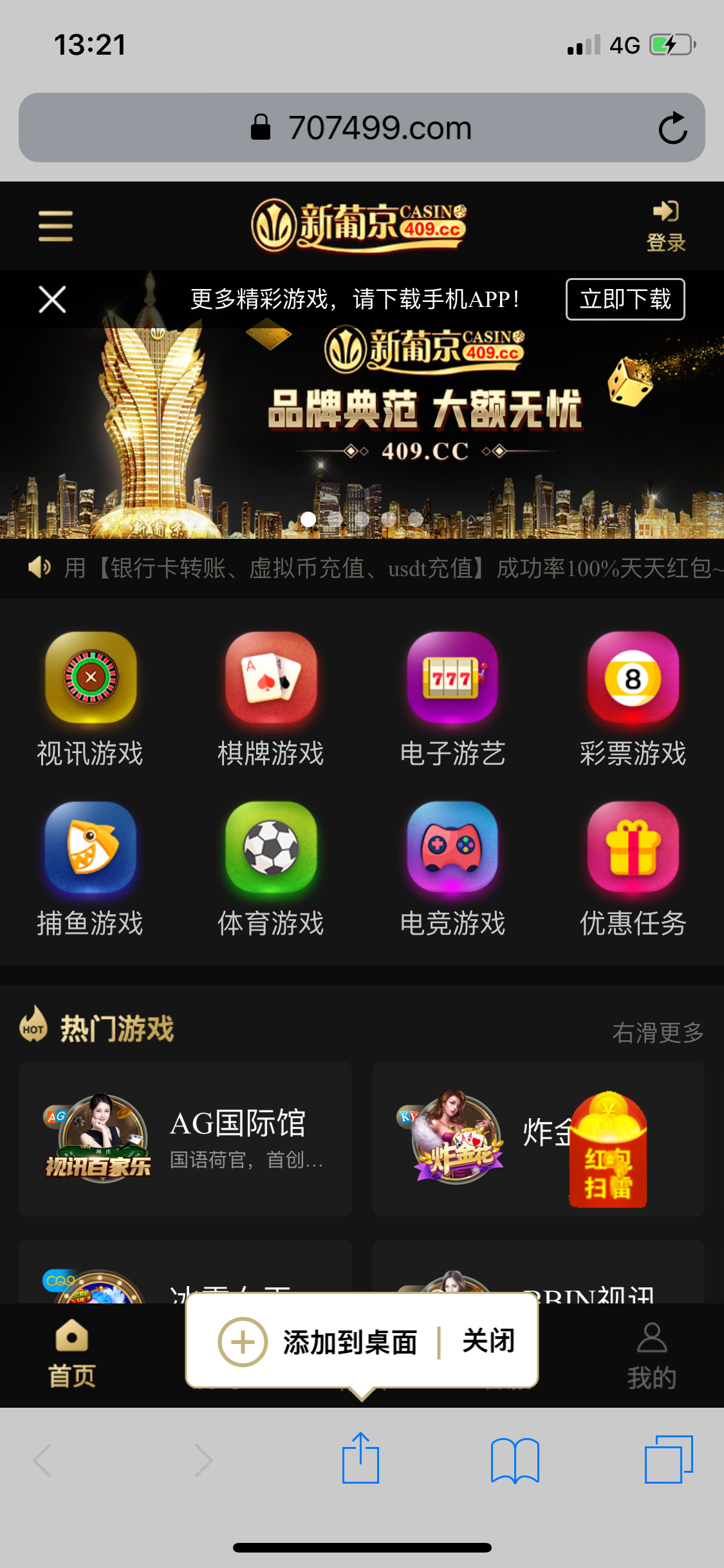Select the 棋牌游戏 card games icon
Image resolution: width=724 pixels, height=1568 pixels.
(x=271, y=680)
